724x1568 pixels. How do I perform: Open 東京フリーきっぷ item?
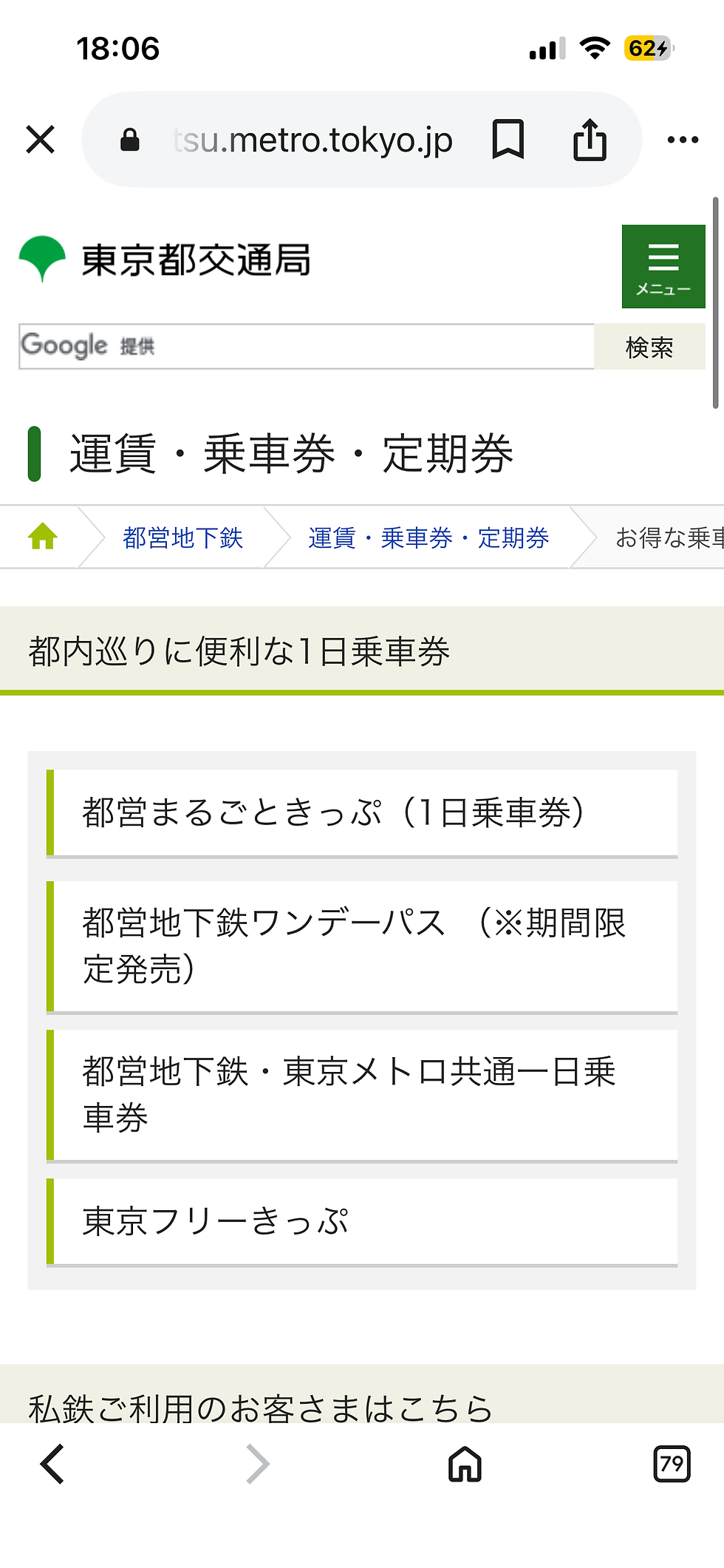point(362,1222)
